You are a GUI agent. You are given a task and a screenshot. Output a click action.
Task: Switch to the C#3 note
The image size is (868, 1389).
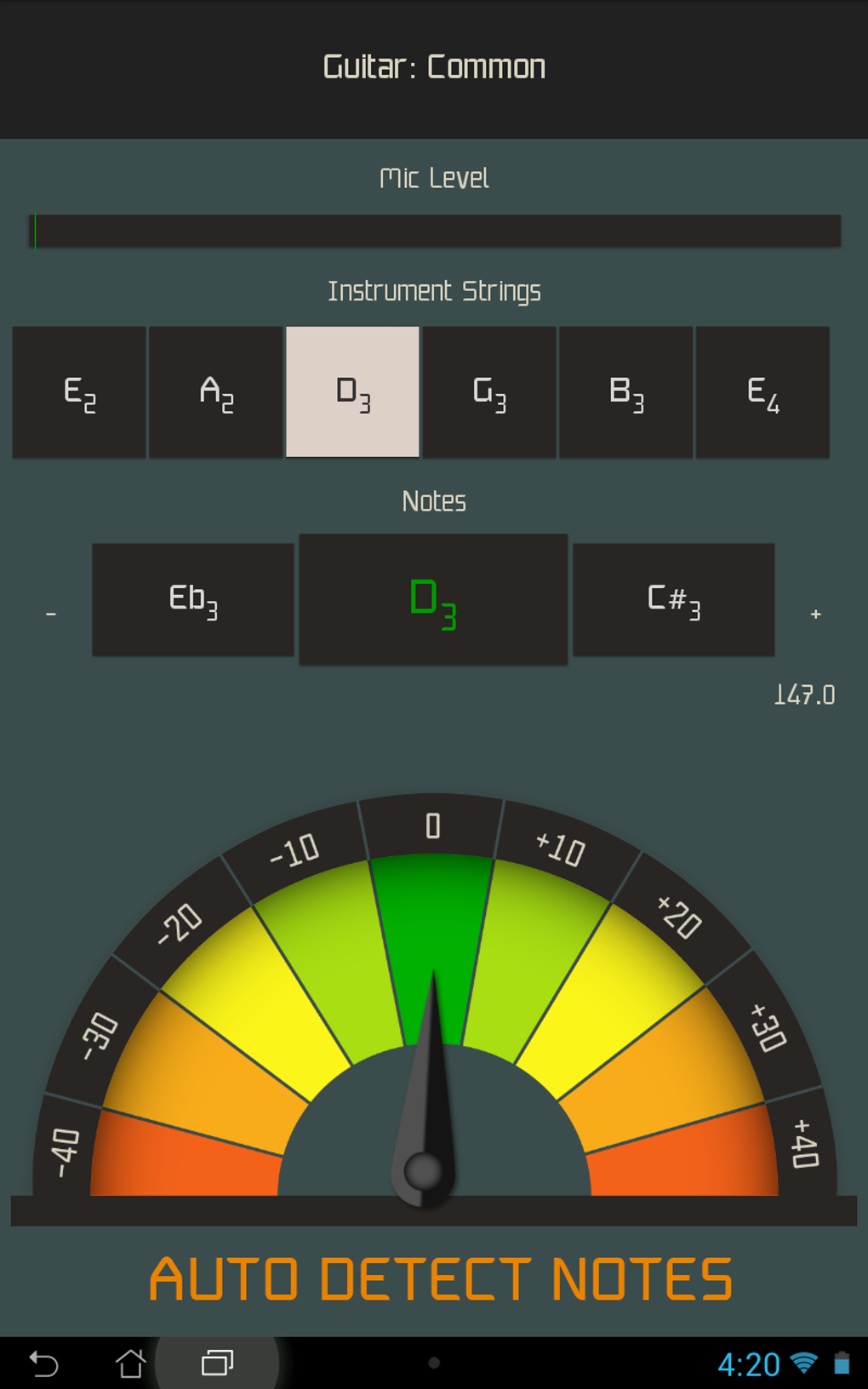point(673,600)
